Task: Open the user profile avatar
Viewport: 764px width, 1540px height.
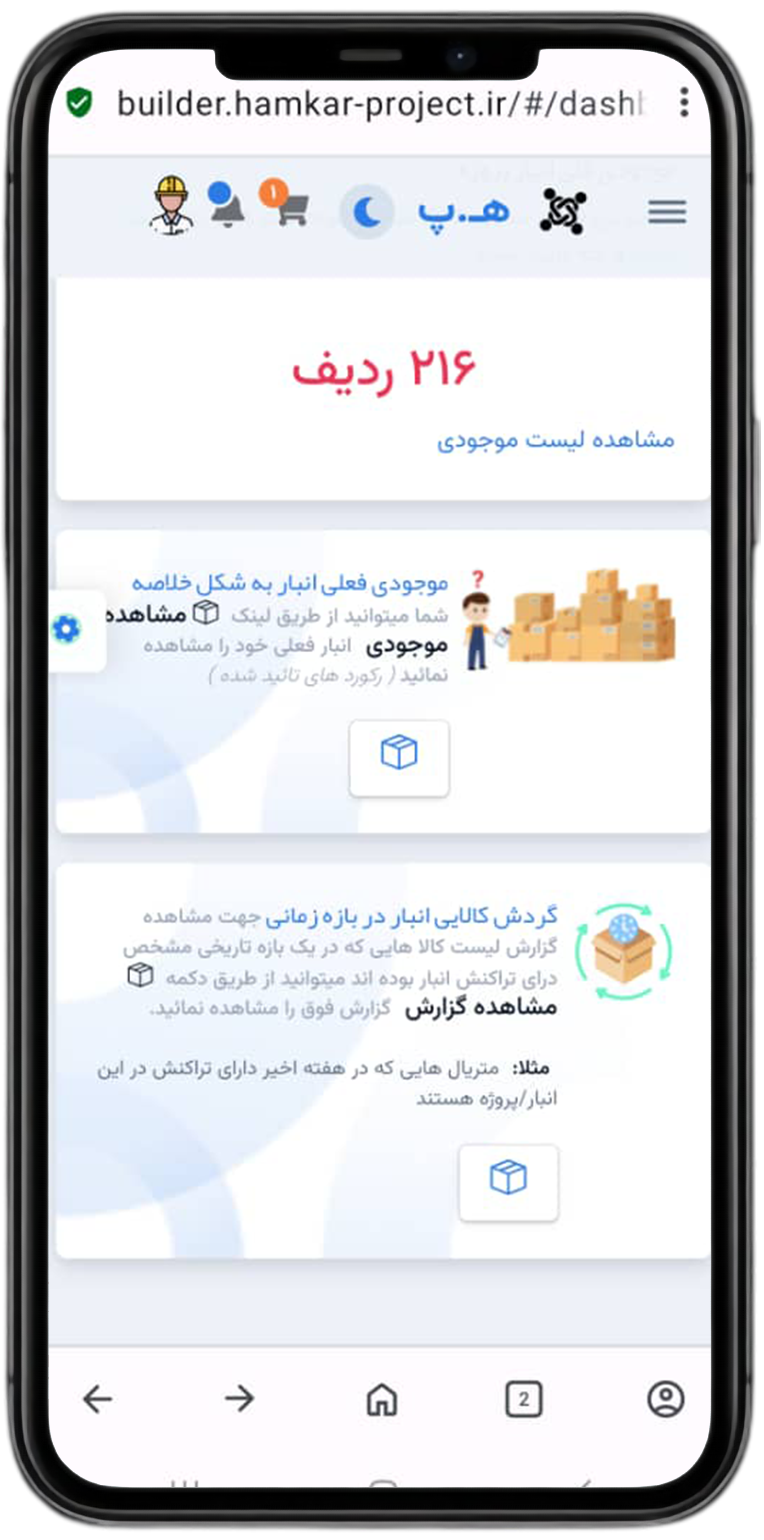Action: [171, 206]
